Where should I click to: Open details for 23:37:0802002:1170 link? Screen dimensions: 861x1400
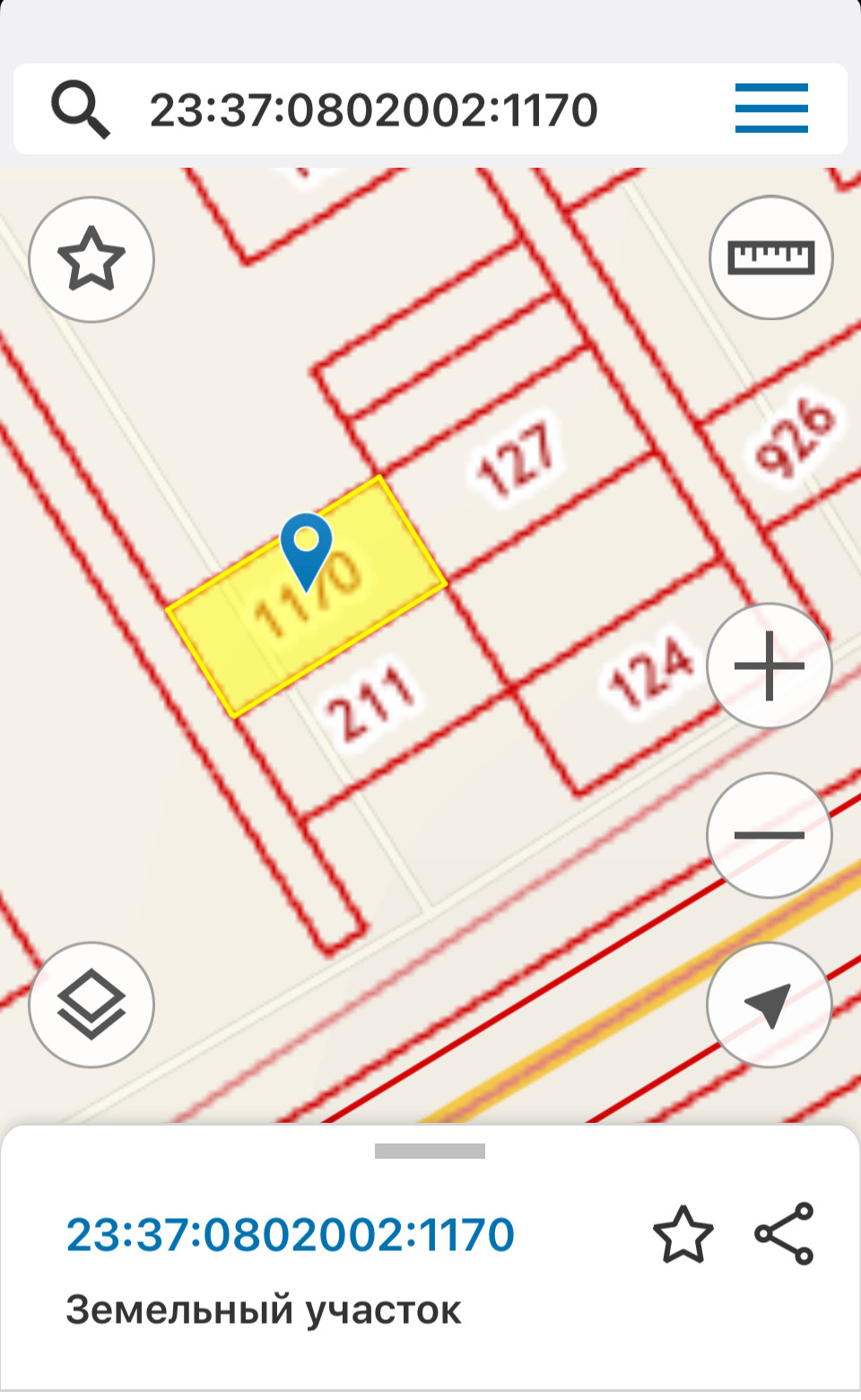pyautogui.click(x=291, y=1235)
